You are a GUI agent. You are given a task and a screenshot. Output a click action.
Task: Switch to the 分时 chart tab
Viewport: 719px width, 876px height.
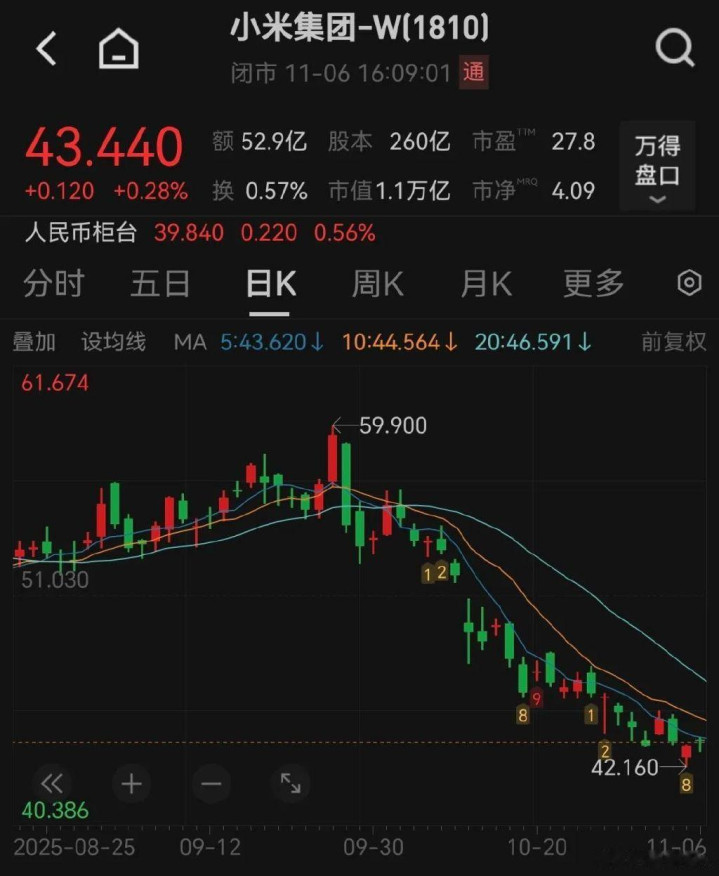tap(54, 284)
